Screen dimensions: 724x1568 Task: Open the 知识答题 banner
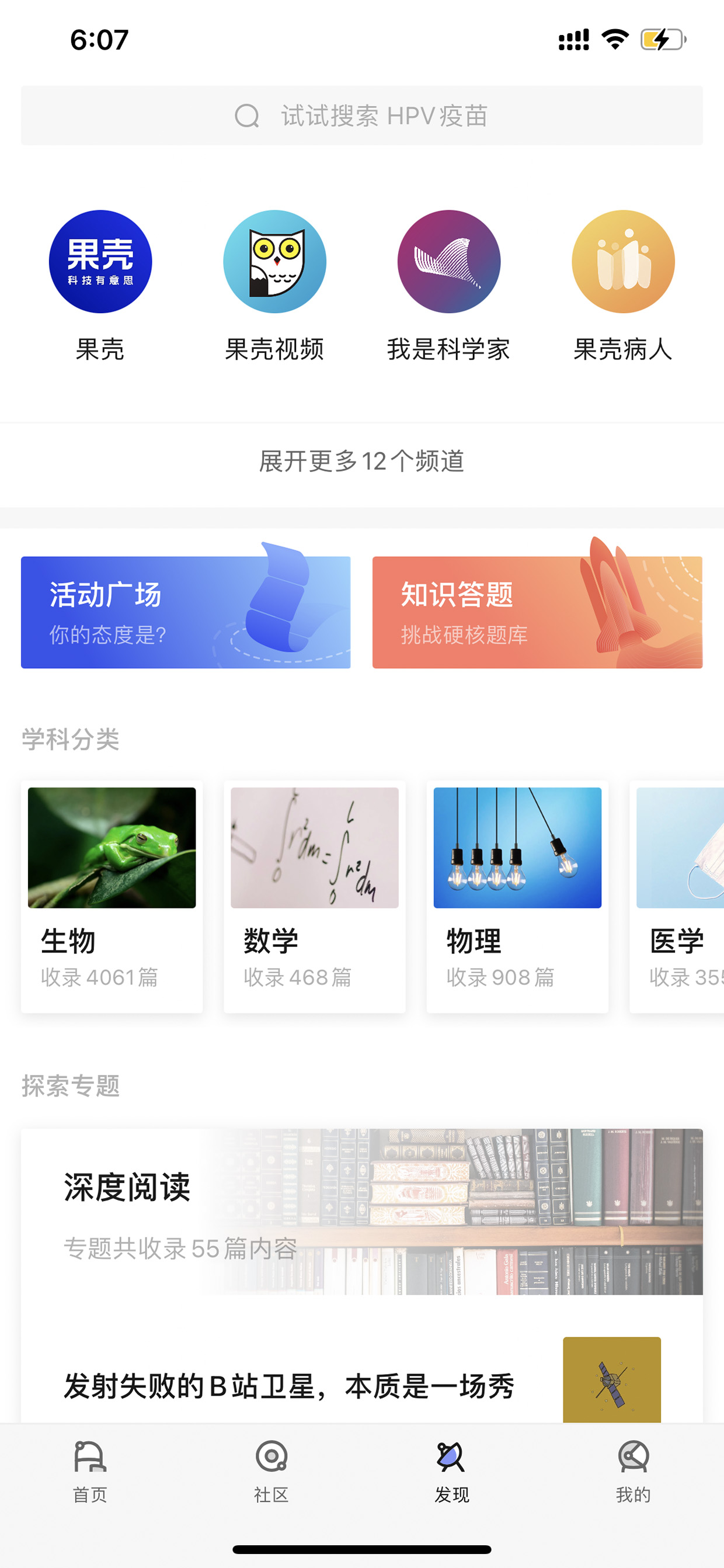click(537, 612)
